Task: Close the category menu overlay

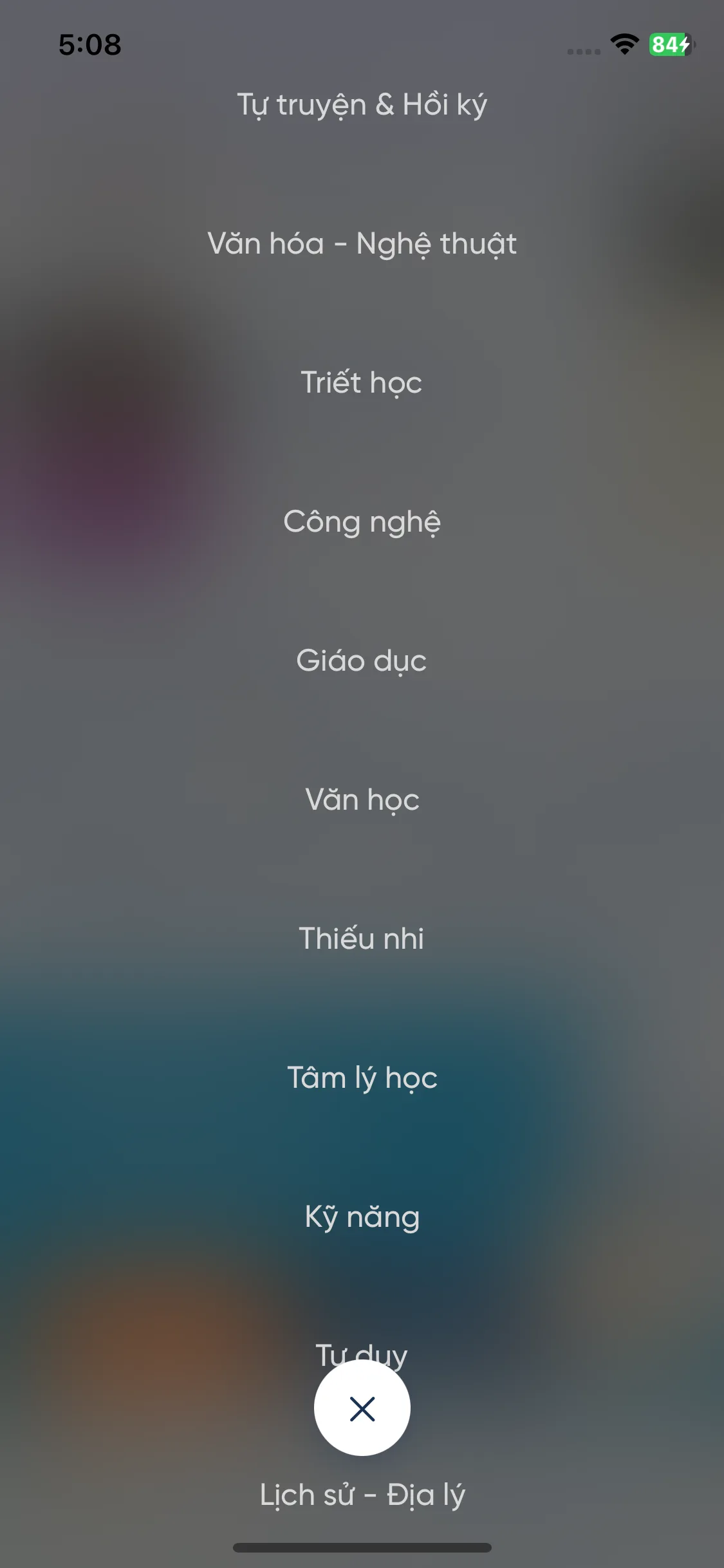Action: tap(362, 1408)
